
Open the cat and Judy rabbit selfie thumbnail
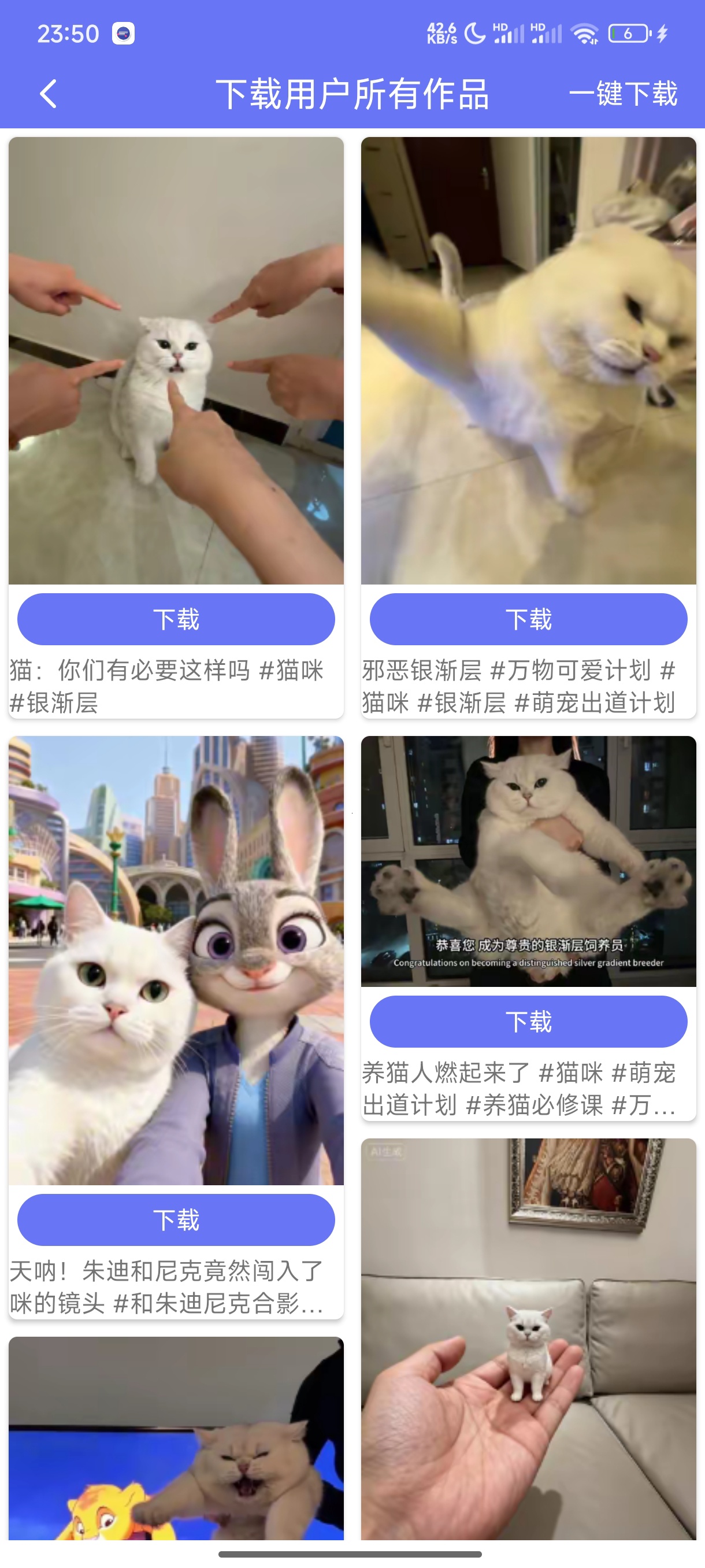coord(176,960)
